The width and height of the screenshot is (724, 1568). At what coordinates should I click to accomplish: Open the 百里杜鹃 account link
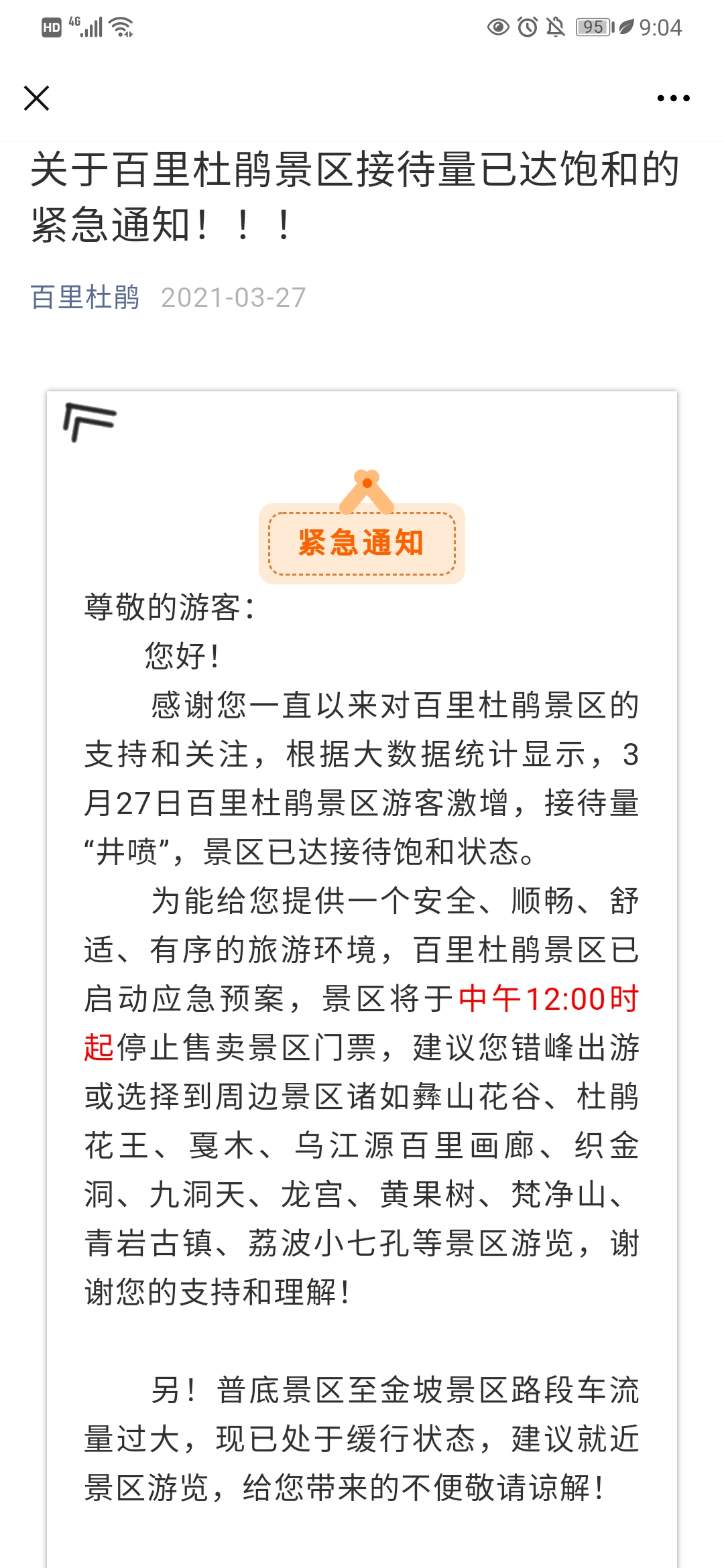pos(85,297)
